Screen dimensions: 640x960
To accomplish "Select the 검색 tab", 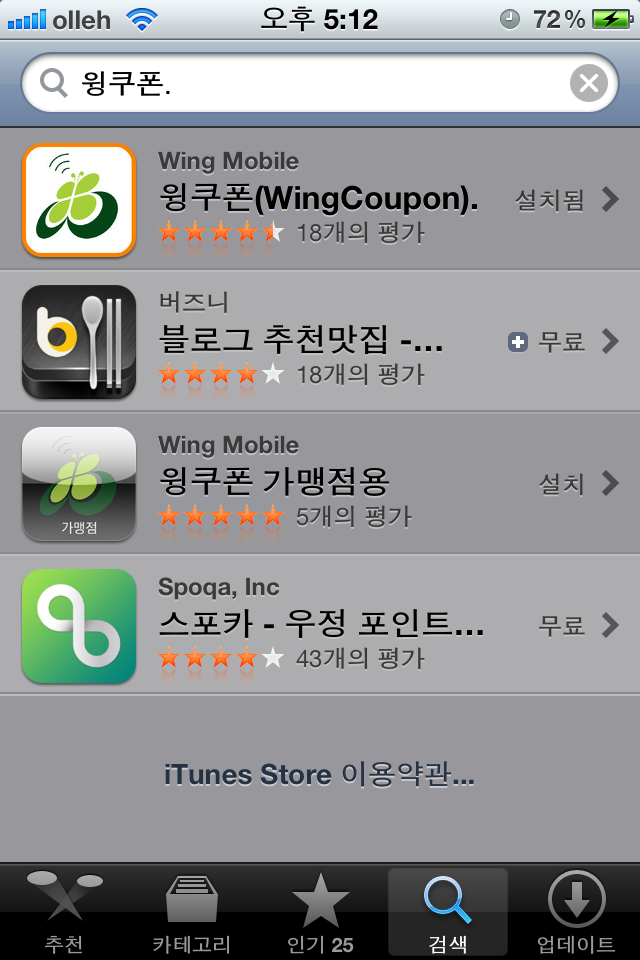I will [448, 913].
